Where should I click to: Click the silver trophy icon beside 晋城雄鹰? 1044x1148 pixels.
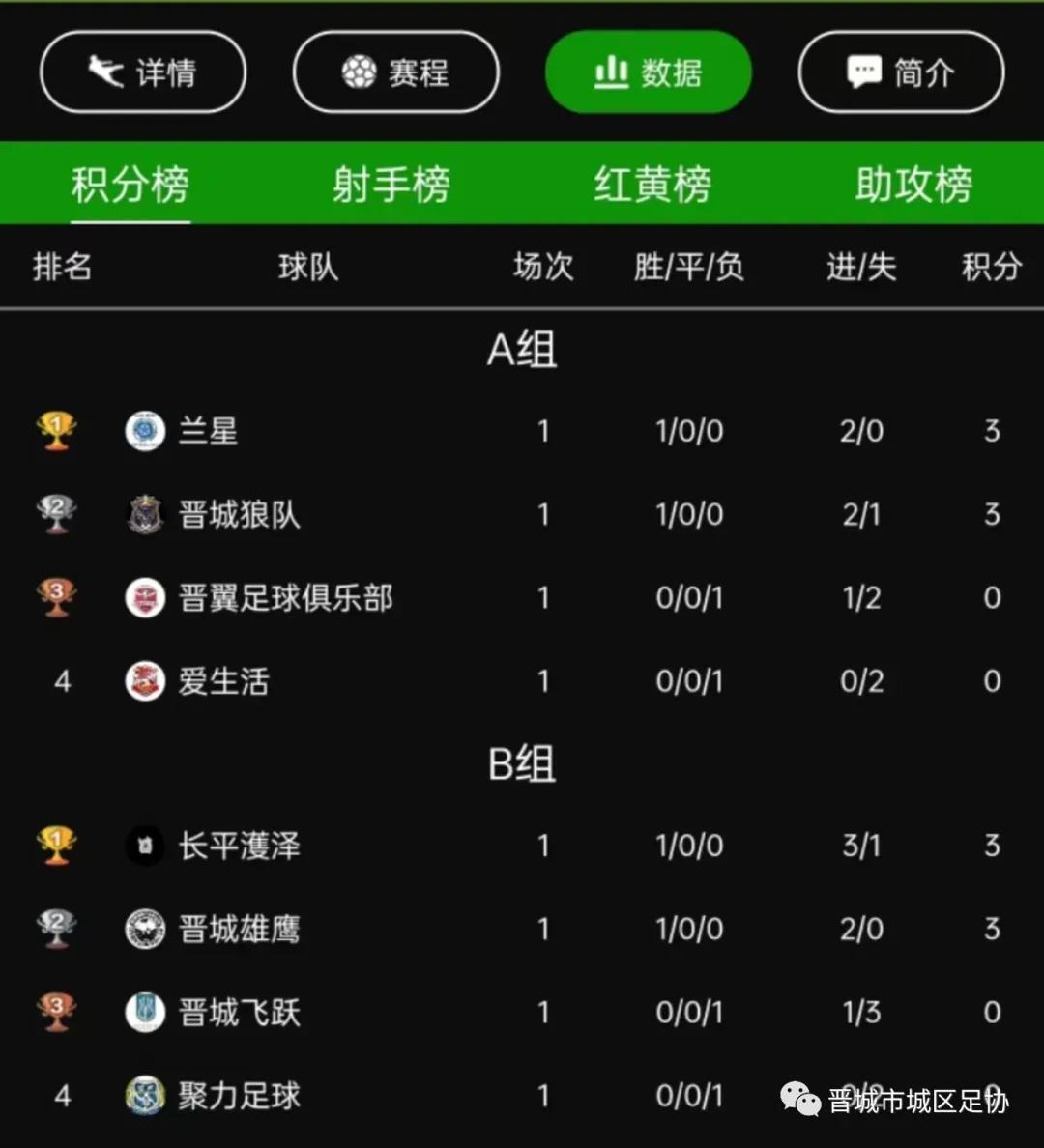[x=55, y=929]
